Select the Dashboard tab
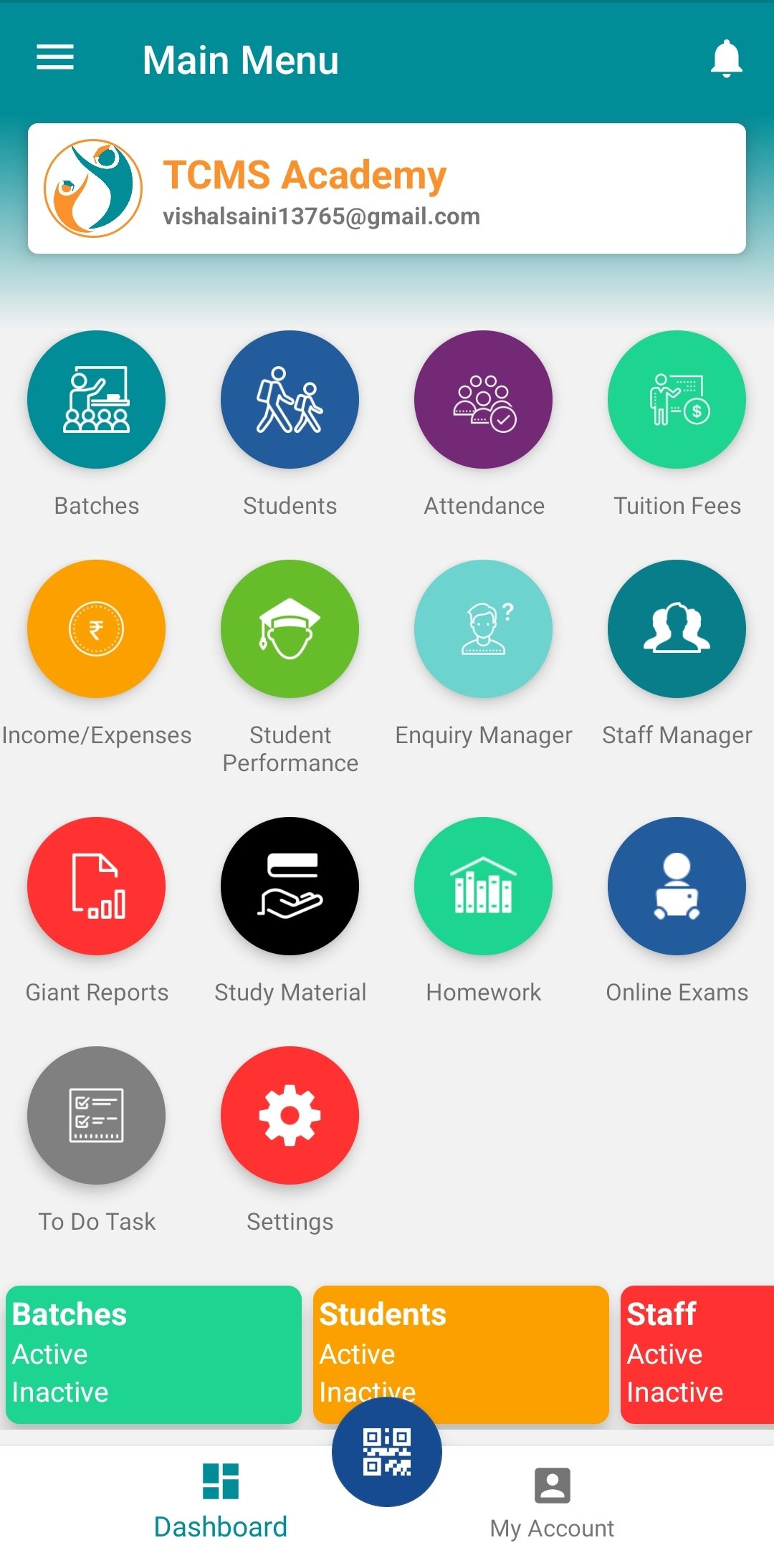The image size is (774, 1568). click(x=221, y=1502)
